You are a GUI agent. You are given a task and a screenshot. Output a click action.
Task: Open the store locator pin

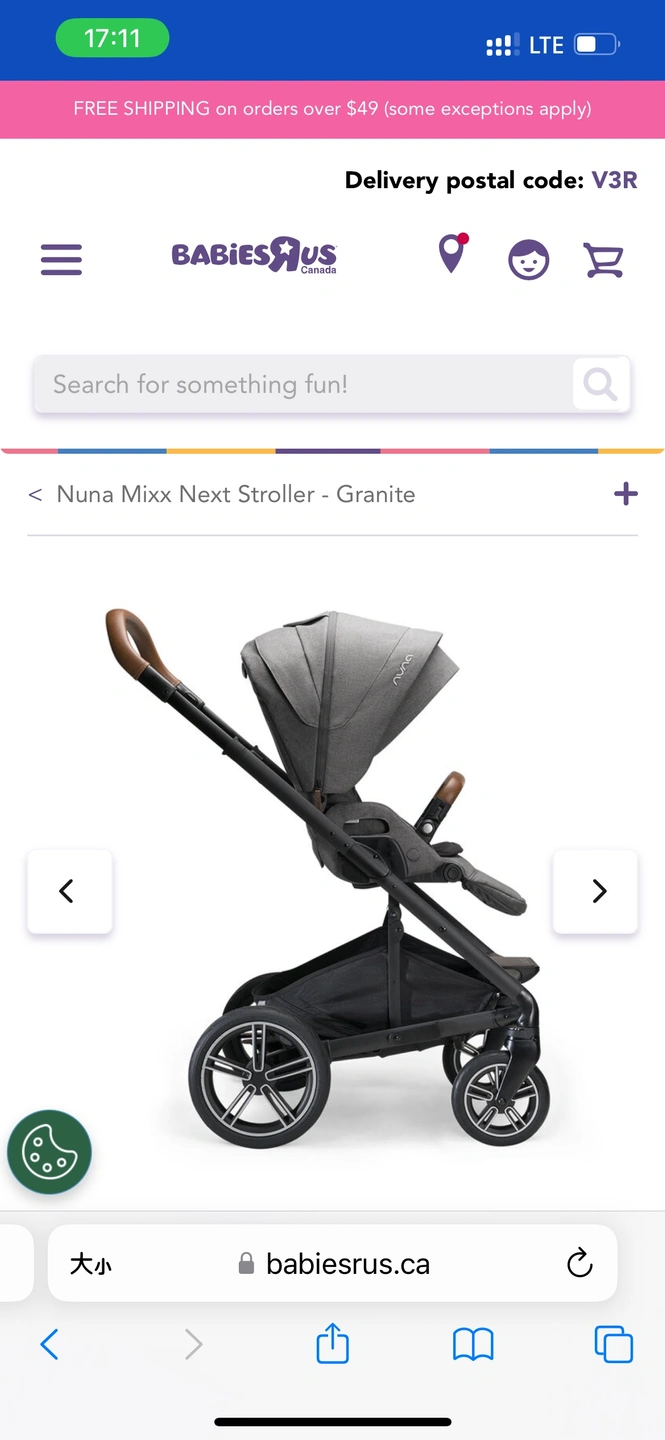(452, 254)
